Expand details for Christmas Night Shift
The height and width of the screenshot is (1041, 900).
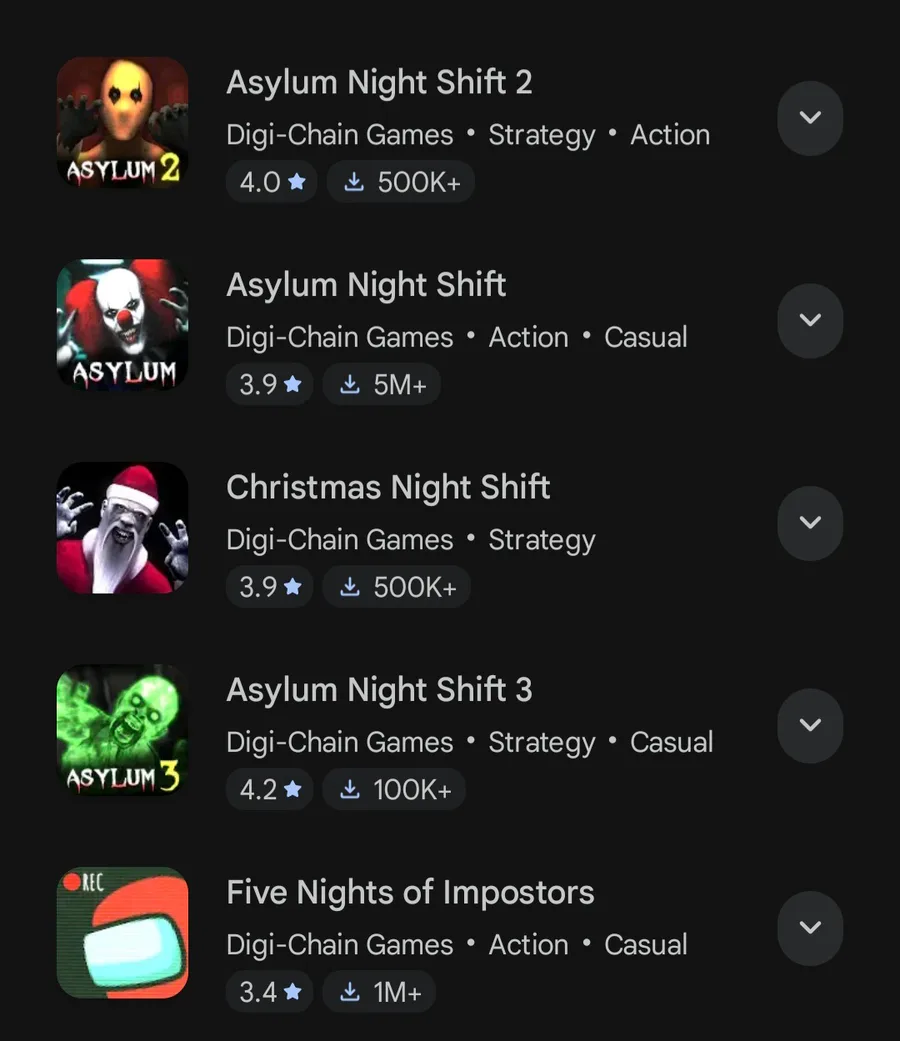810,523
